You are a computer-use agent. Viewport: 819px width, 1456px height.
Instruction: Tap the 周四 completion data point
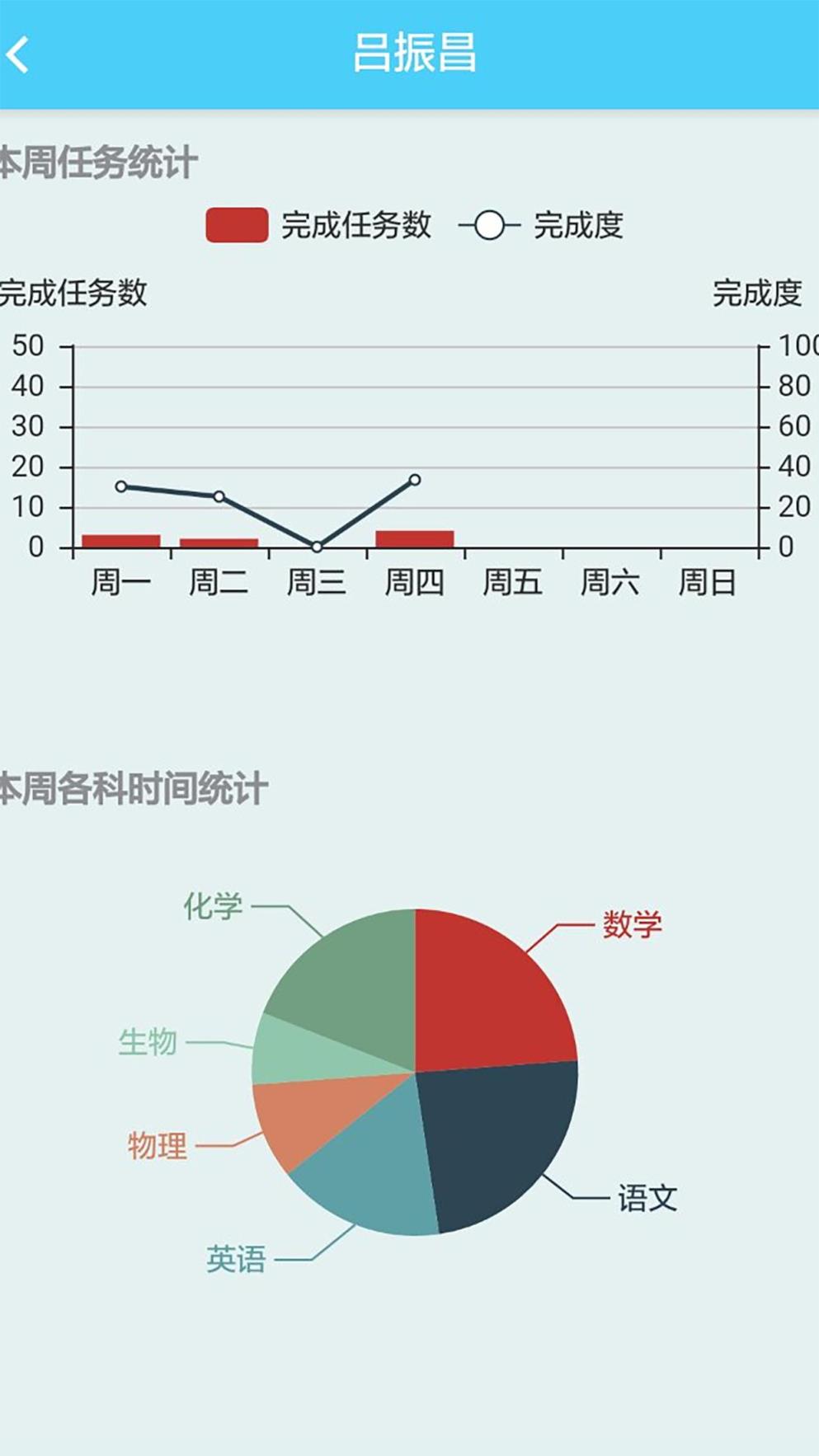click(x=415, y=480)
